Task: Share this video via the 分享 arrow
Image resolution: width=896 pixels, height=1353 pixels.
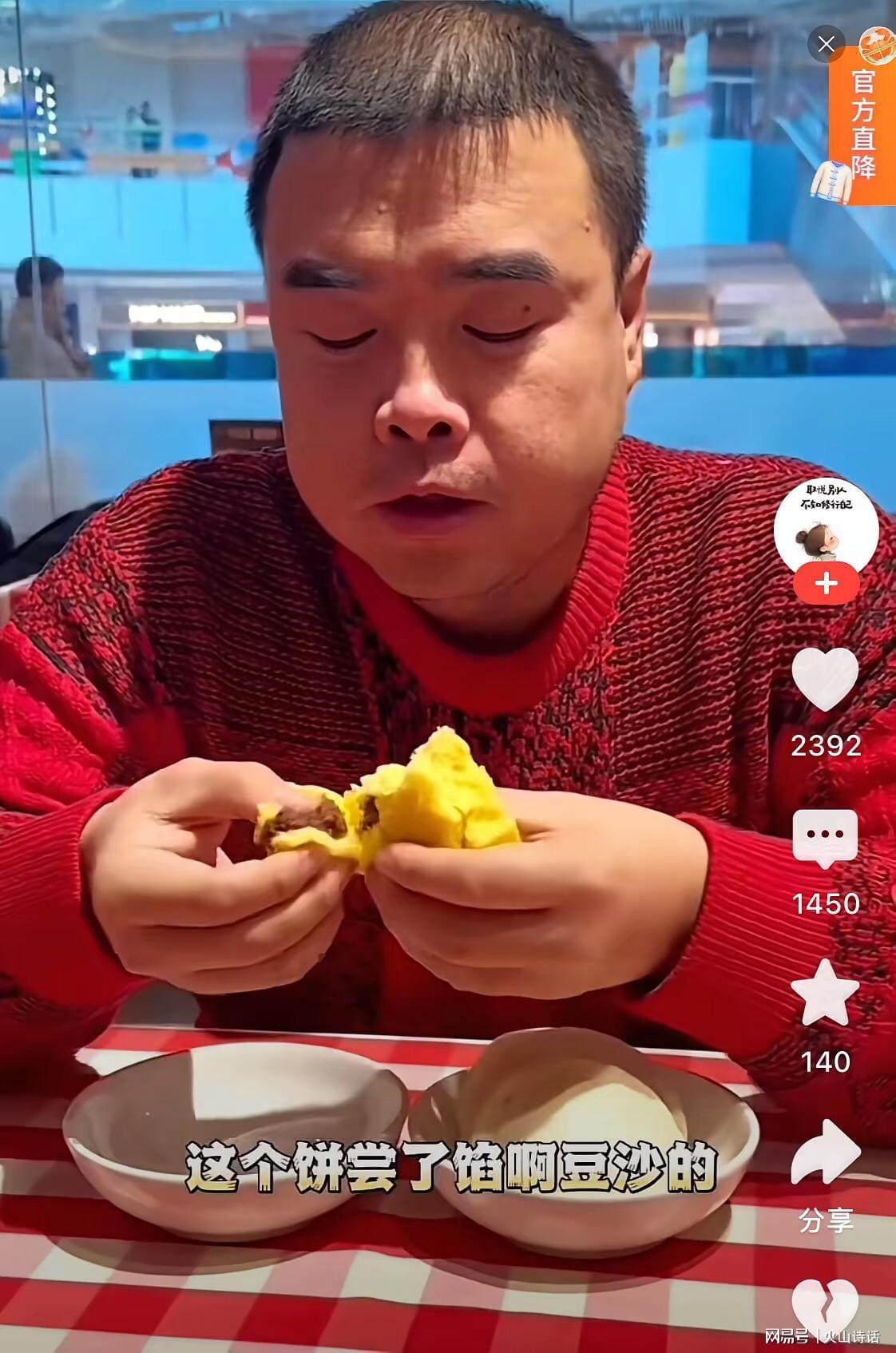Action: click(825, 1153)
